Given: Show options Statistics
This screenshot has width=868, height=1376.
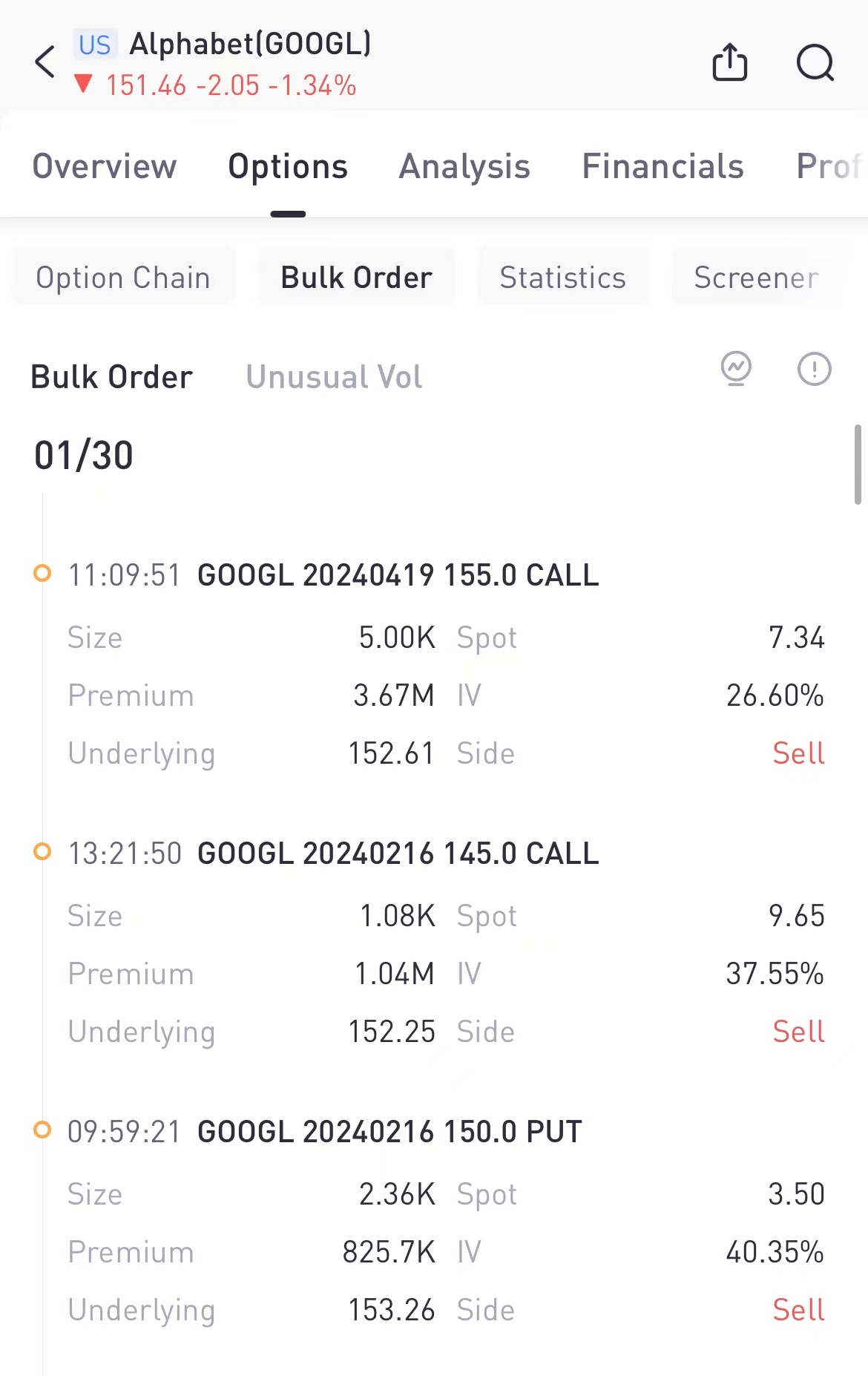Looking at the screenshot, I should [562, 278].
